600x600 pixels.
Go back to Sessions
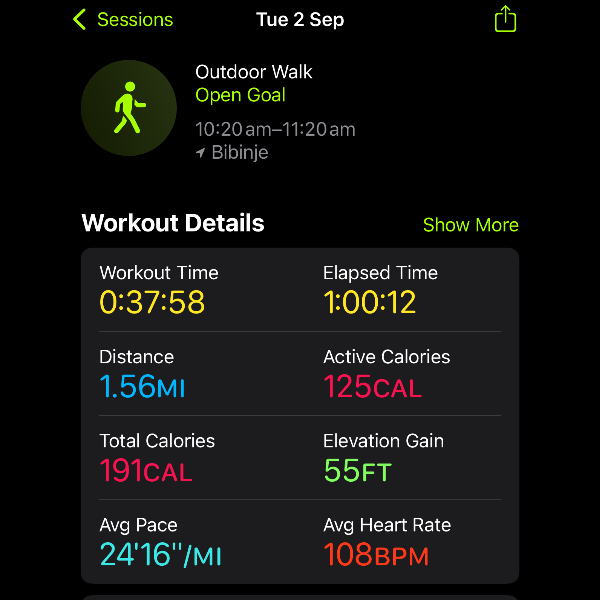(x=122, y=20)
